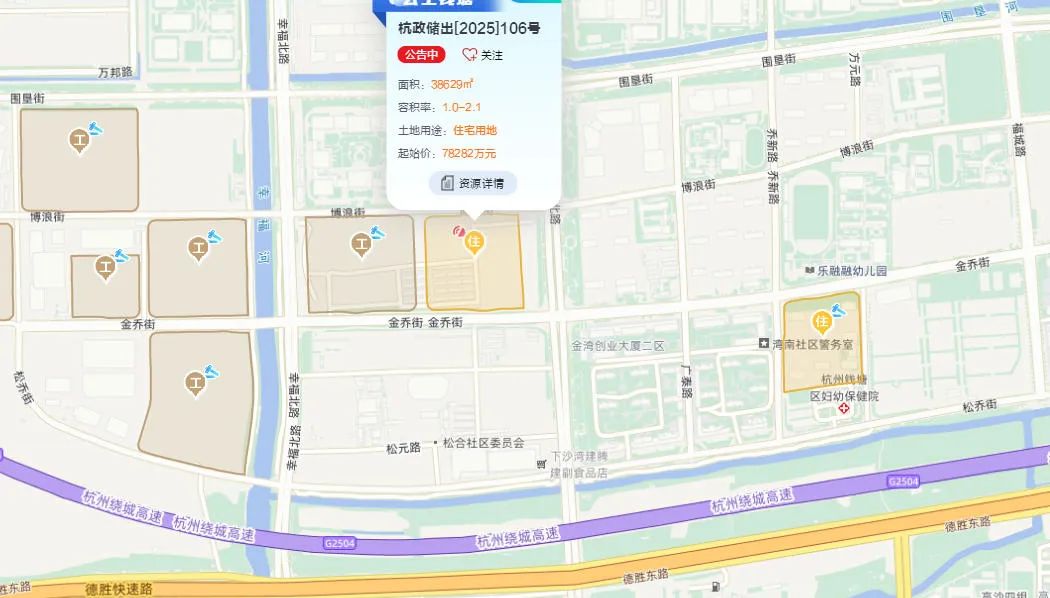Select the 住 marker near 湾南社区警务室
This screenshot has height=598, width=1050.
pos(822,321)
